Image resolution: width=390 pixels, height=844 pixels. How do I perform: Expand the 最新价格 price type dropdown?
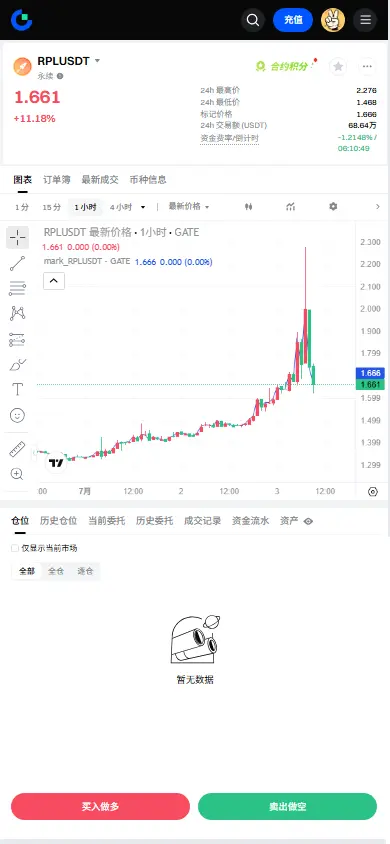click(189, 207)
